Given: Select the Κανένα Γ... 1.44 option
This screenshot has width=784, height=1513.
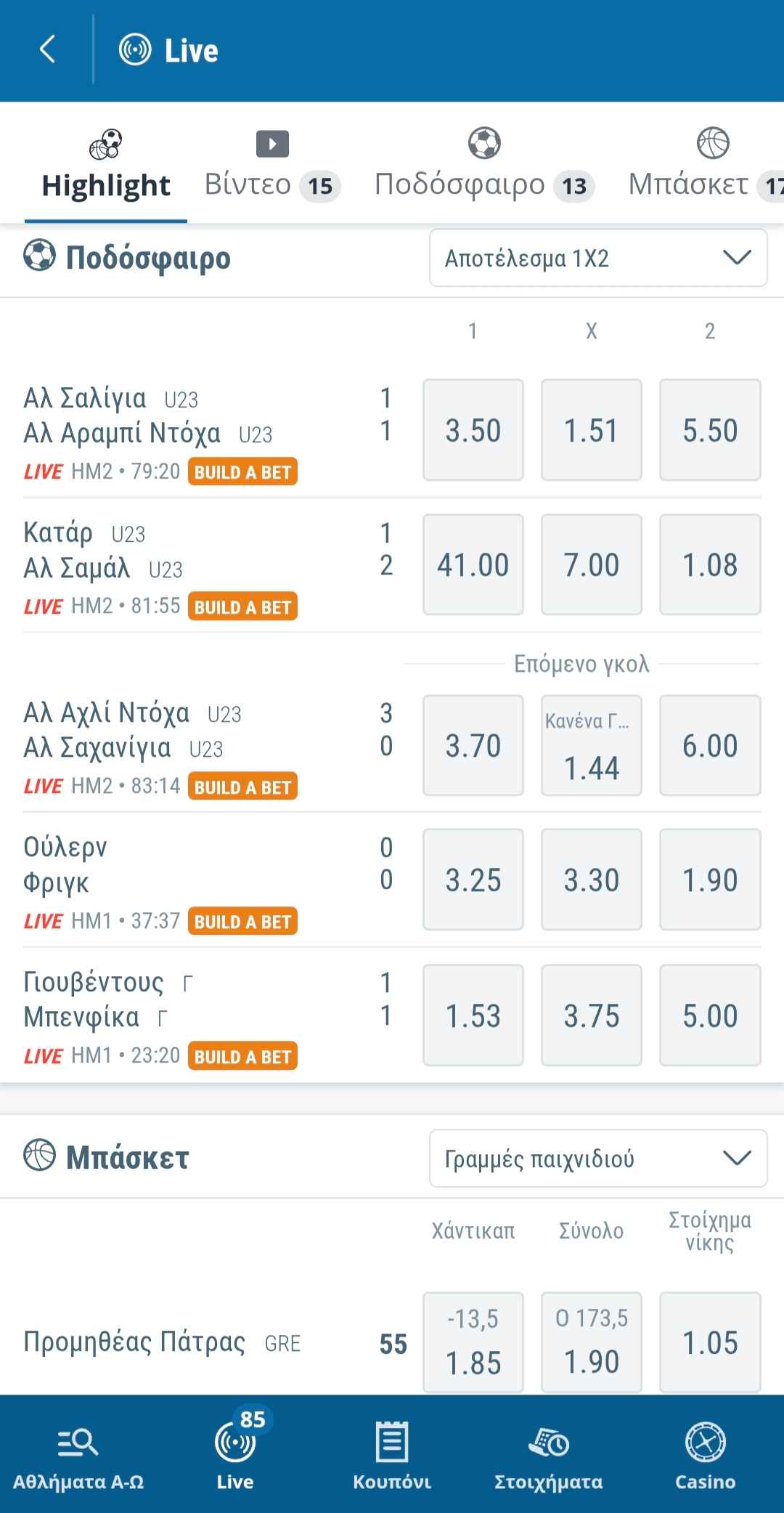Looking at the screenshot, I should click(592, 745).
